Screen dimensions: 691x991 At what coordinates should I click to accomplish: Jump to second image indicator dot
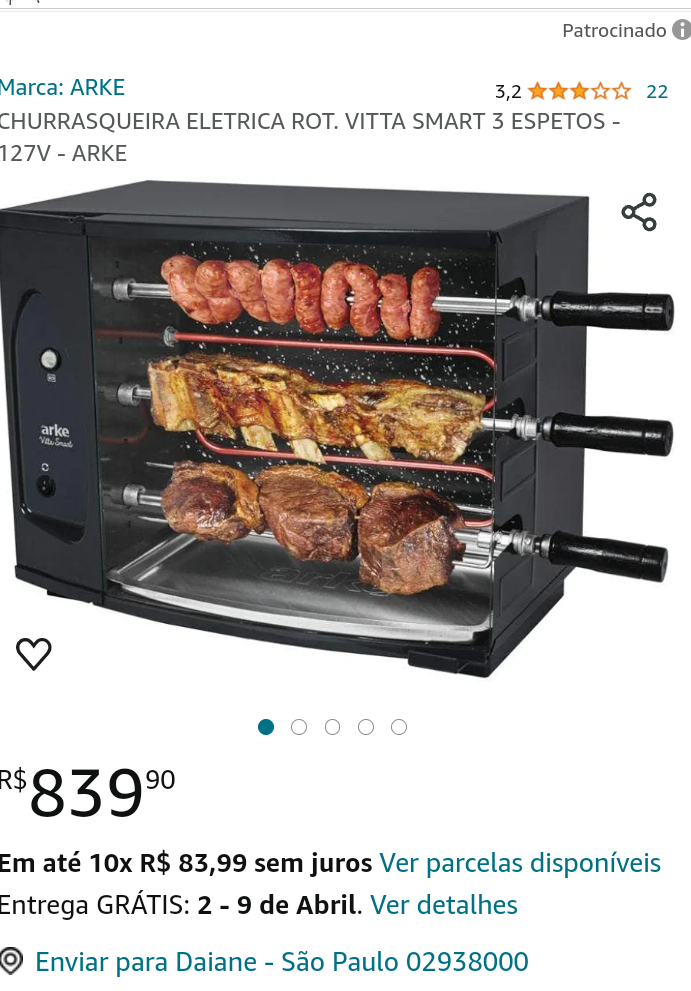(x=299, y=727)
